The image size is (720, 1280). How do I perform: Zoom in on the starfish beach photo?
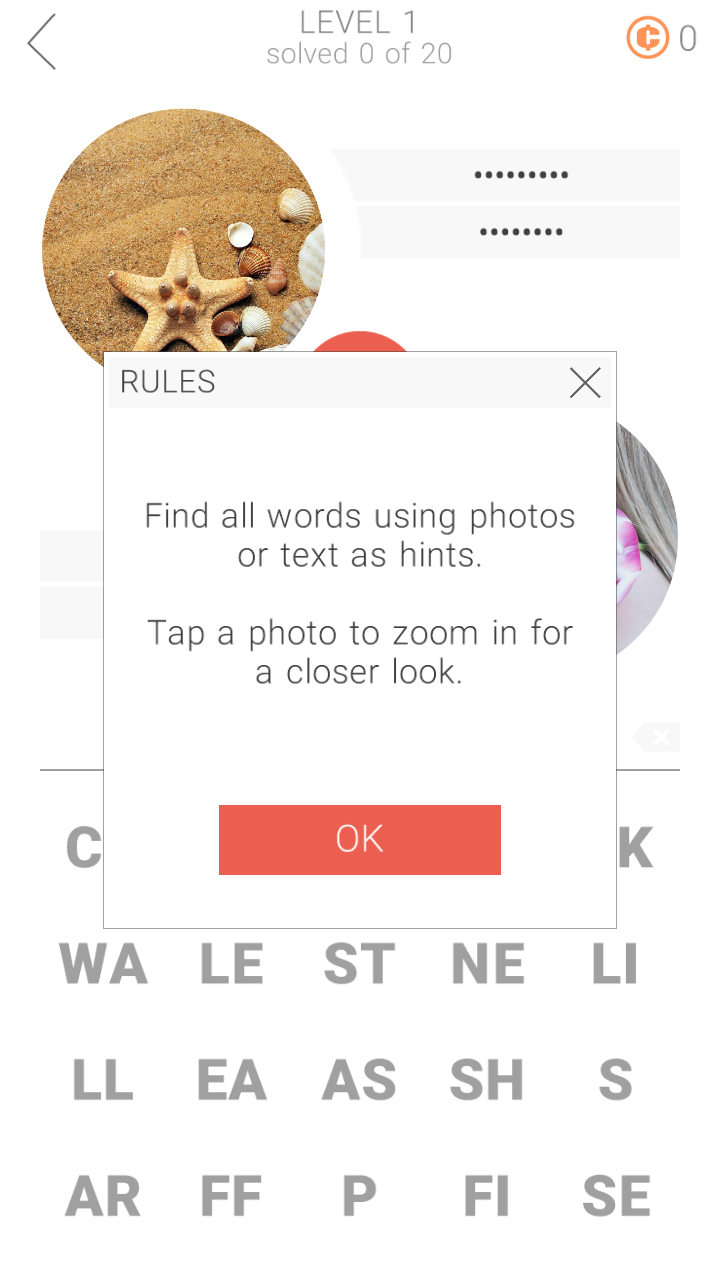click(x=183, y=253)
